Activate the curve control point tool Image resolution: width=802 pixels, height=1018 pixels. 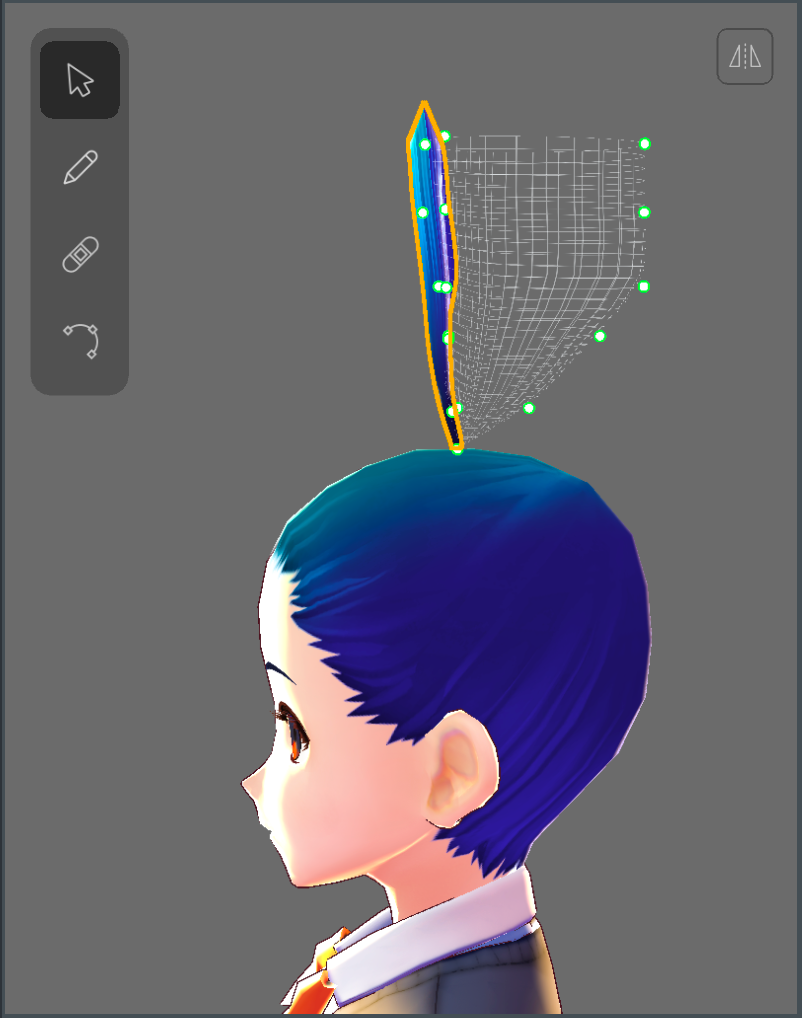coord(80,340)
